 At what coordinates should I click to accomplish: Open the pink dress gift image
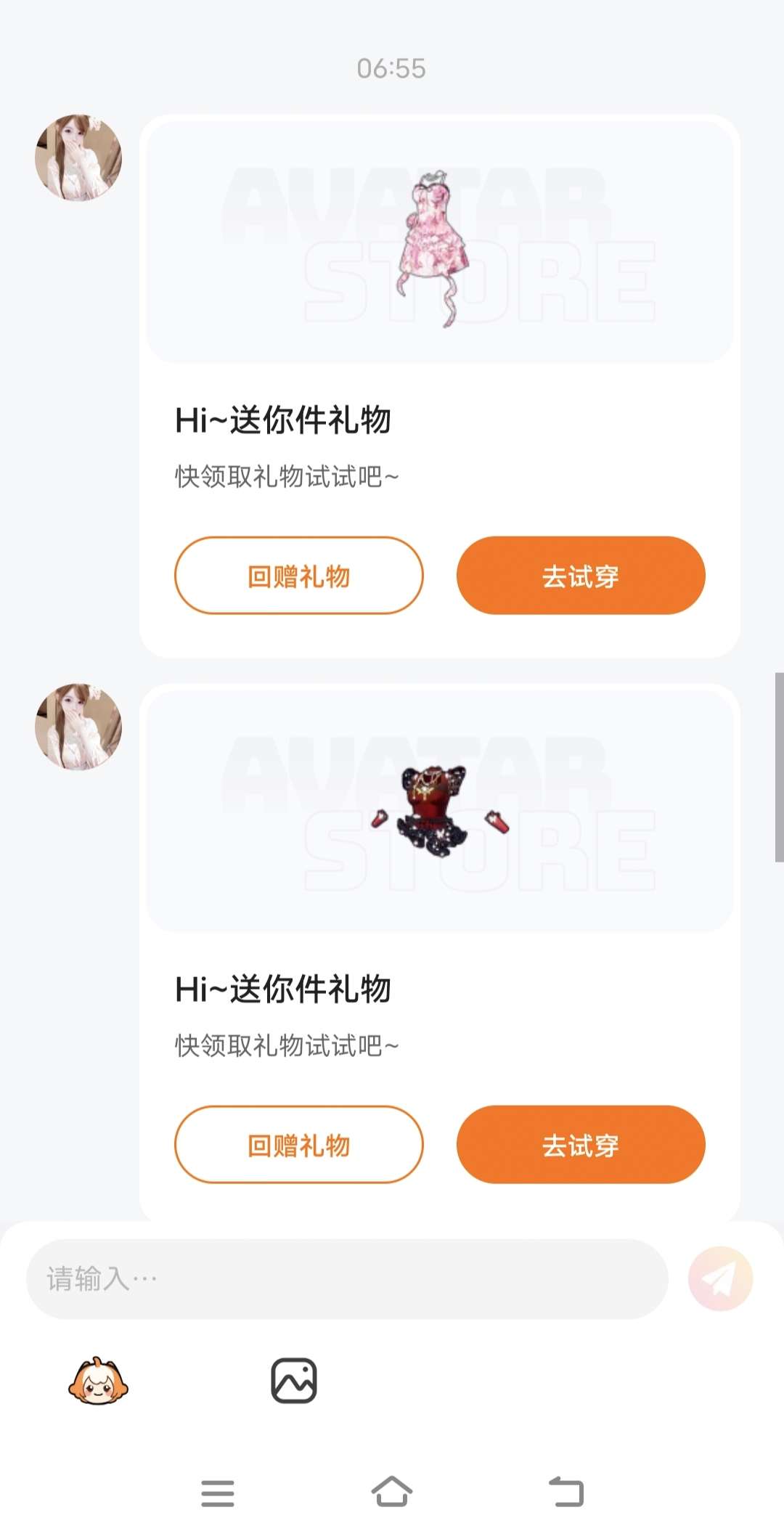pyautogui.click(x=439, y=243)
